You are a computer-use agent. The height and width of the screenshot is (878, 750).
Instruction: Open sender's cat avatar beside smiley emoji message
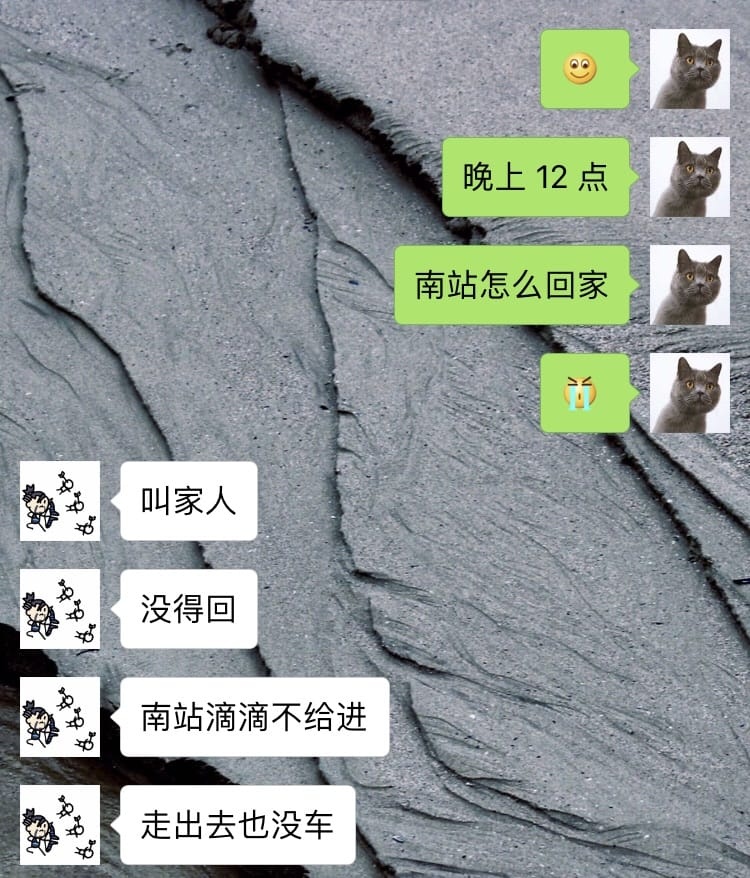click(690, 69)
